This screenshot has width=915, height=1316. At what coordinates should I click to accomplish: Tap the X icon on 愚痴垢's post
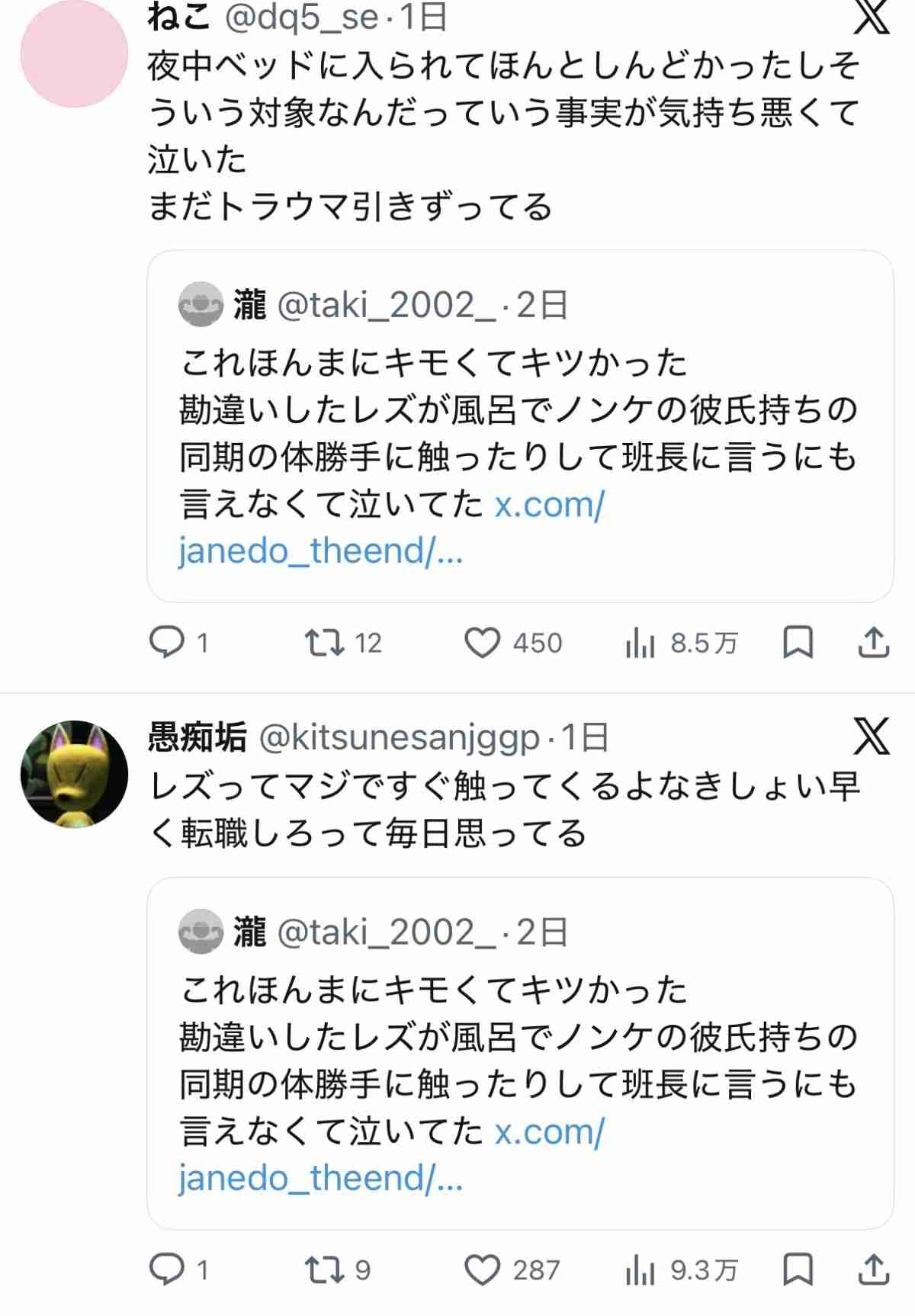tap(872, 737)
